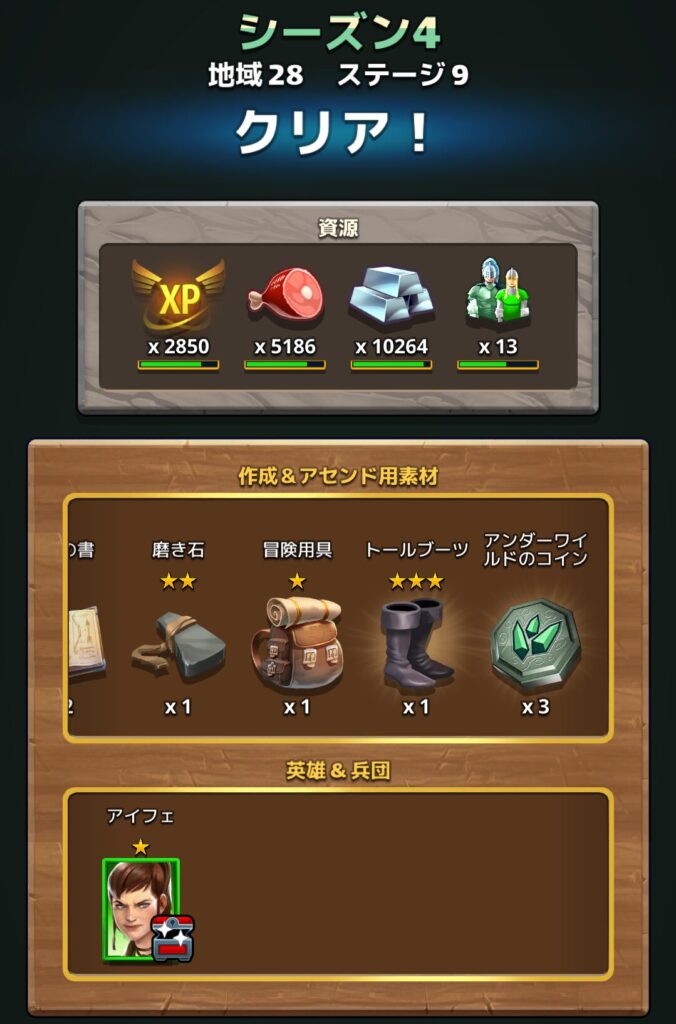Tap the 磨き石 item icon
Screen dimensions: 676x1024
point(178,645)
